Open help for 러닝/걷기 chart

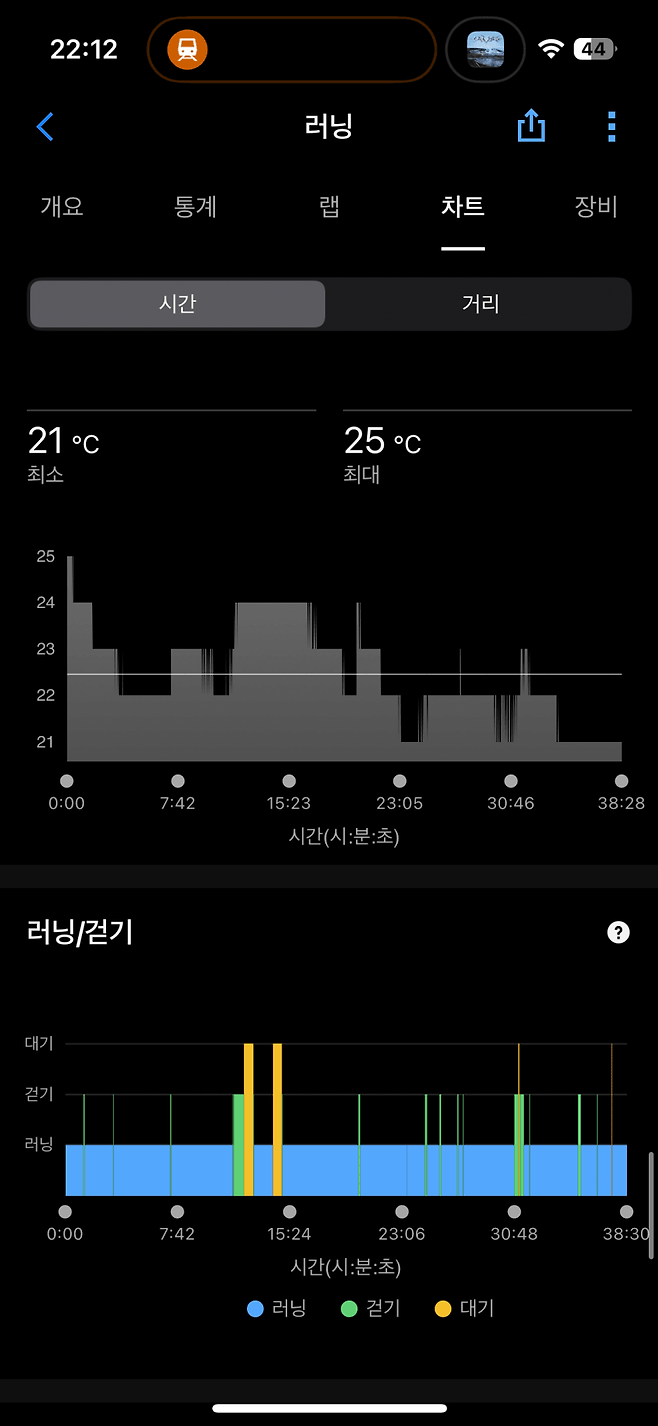(619, 933)
